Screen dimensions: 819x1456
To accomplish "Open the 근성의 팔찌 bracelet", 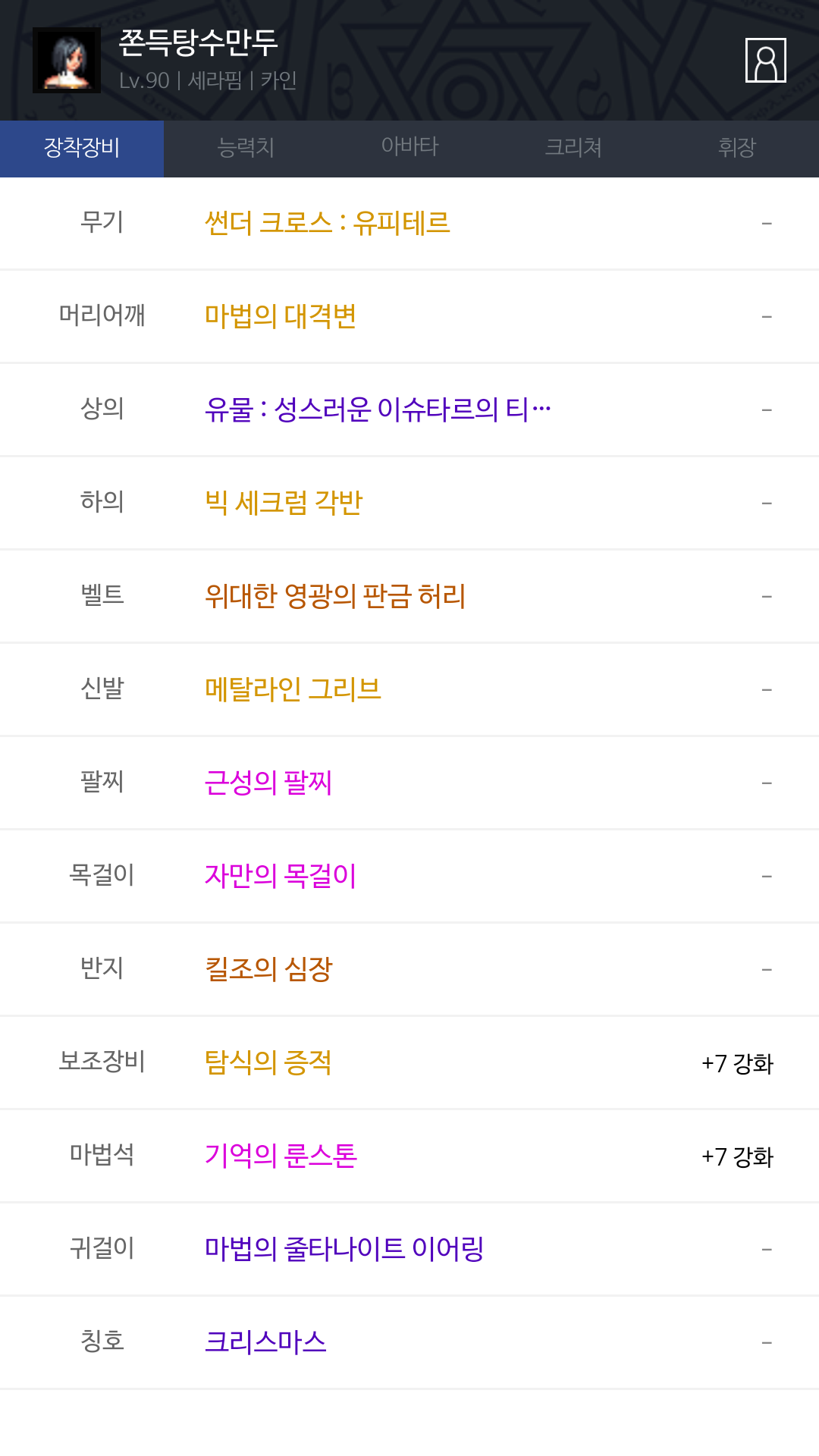I will click(x=268, y=783).
